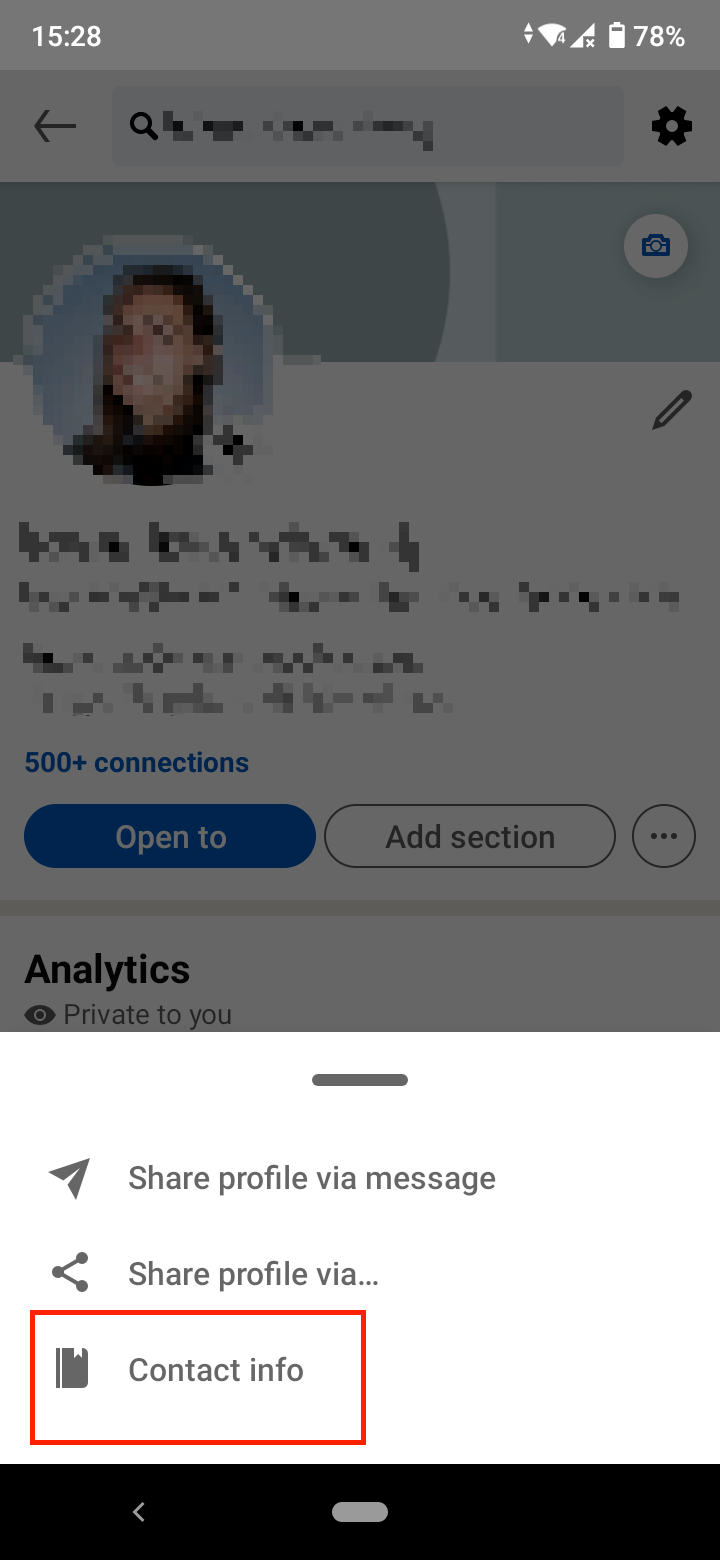Tap the bottom sheet drag handle
Screen dimensions: 720x1560
[x=360, y=1080]
